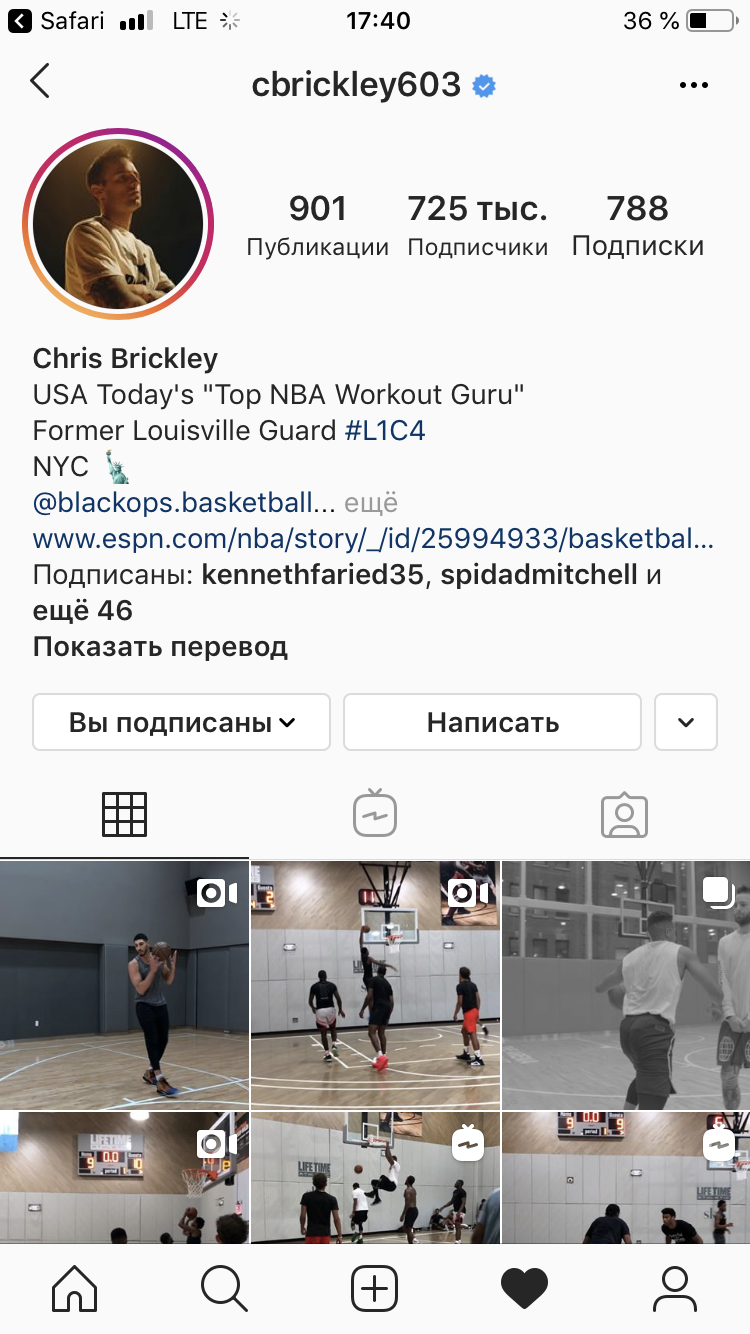Open the 725 тыс. Подписчики followers list
The height and width of the screenshot is (1334, 750).
click(x=477, y=226)
